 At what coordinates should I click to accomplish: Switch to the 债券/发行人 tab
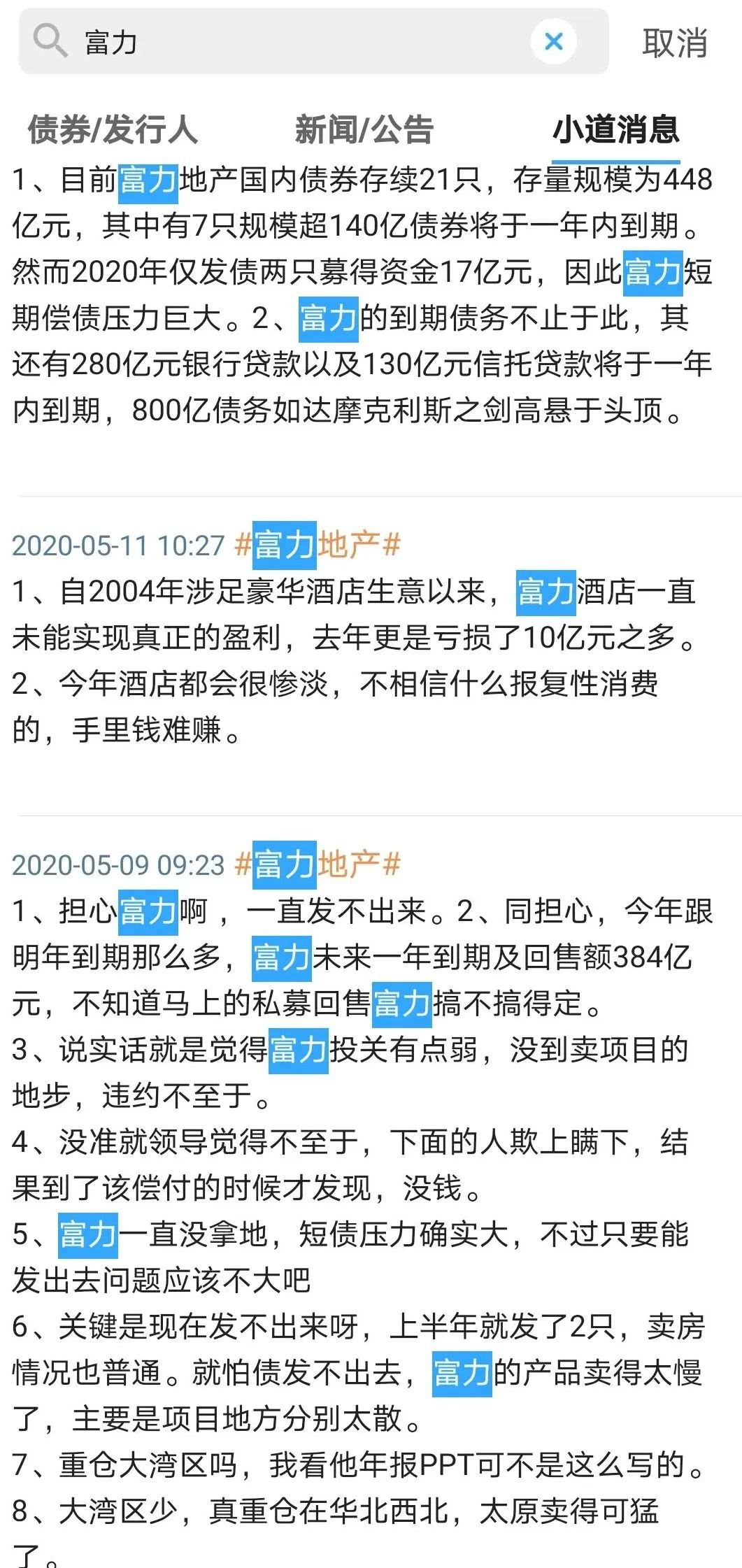[113, 129]
